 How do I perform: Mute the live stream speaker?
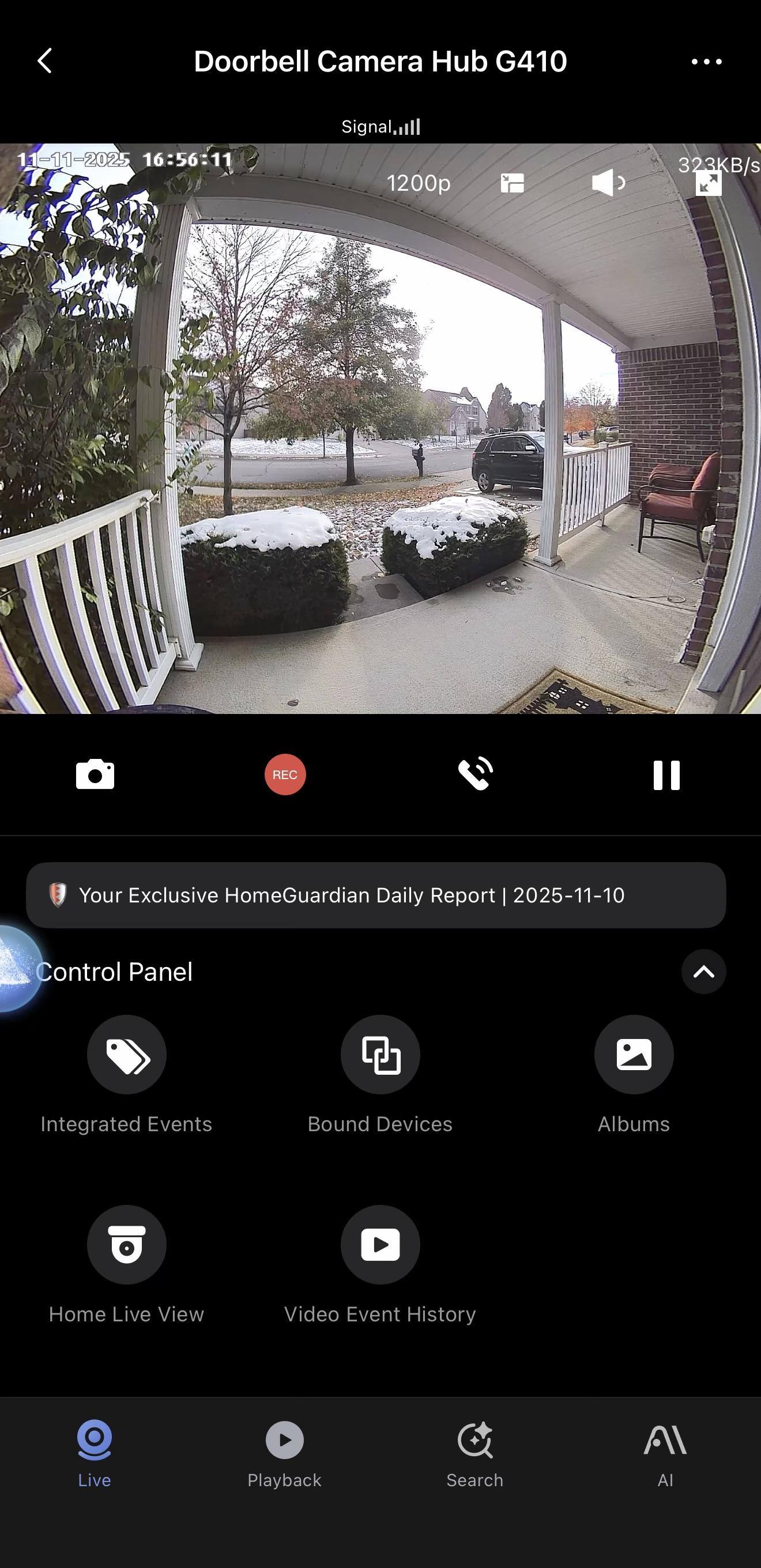pos(608,183)
